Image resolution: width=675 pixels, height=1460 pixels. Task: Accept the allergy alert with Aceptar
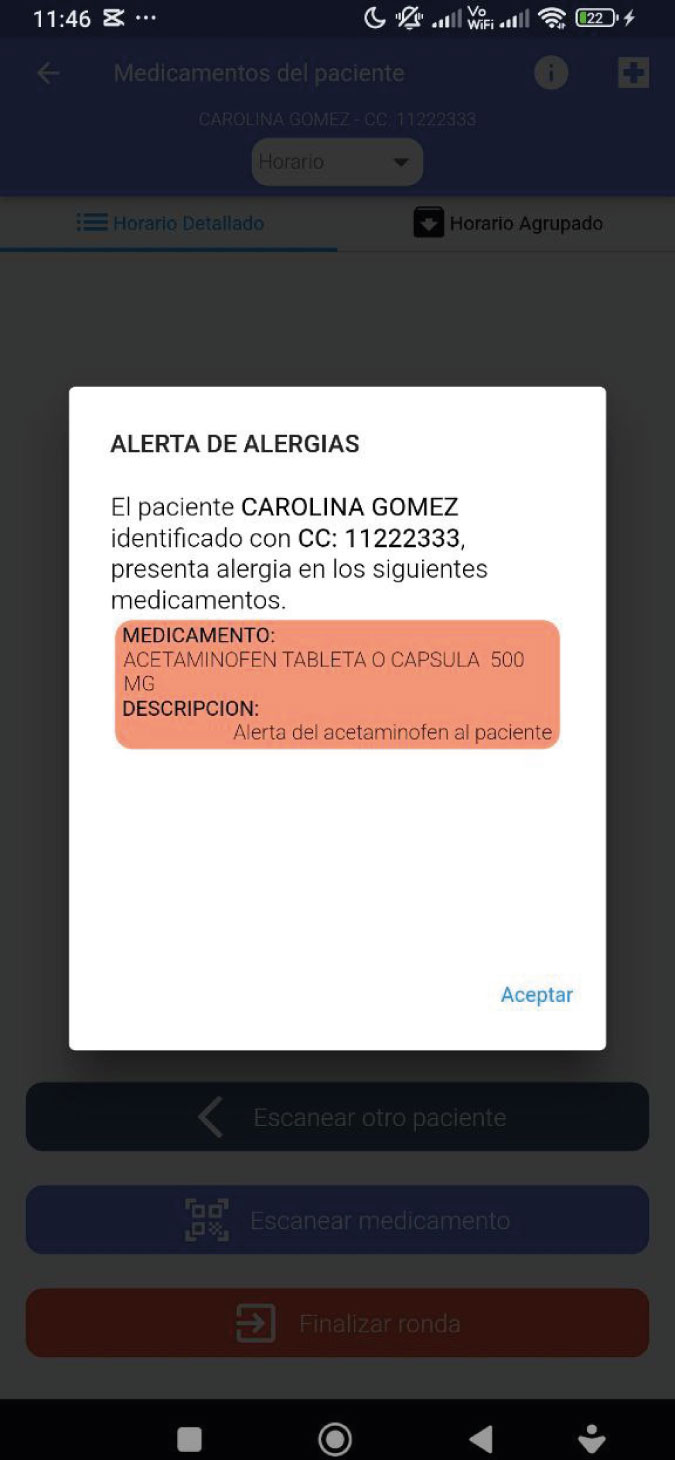pyautogui.click(x=536, y=994)
